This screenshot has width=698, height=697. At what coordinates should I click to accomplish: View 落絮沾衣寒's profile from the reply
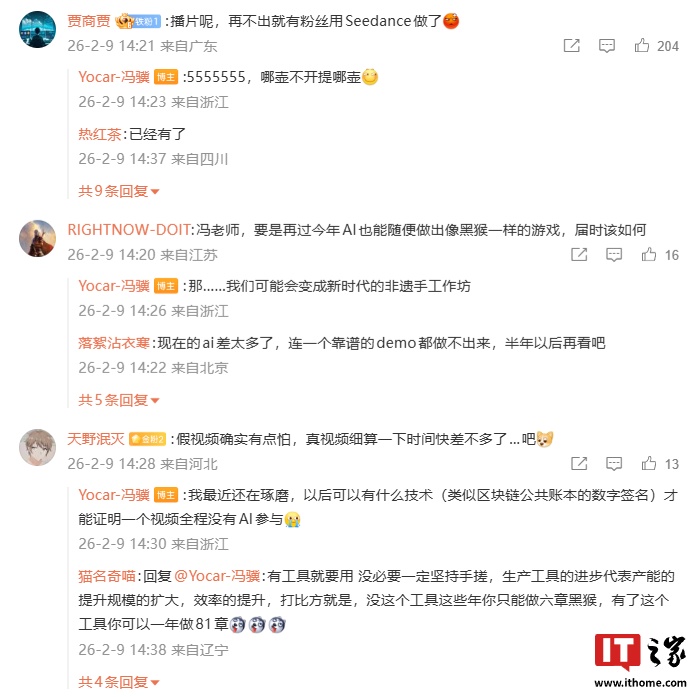(114, 343)
